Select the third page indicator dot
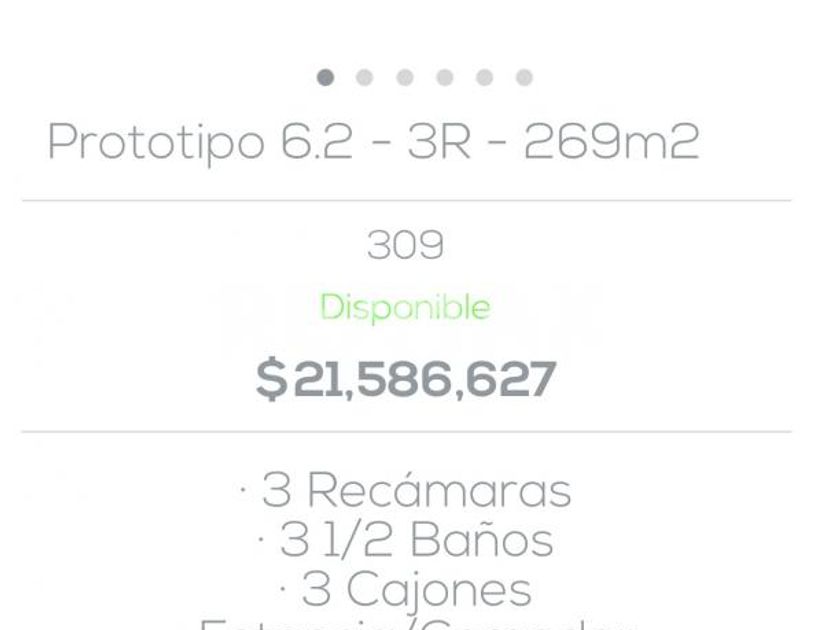The height and width of the screenshot is (630, 840). pos(405,77)
